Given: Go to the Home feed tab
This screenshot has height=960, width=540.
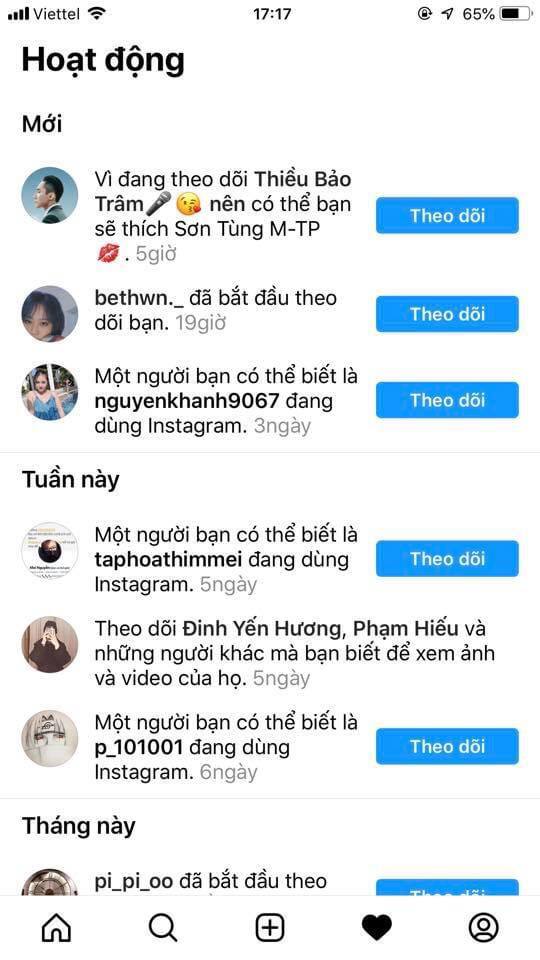Looking at the screenshot, I should [x=56, y=928].
